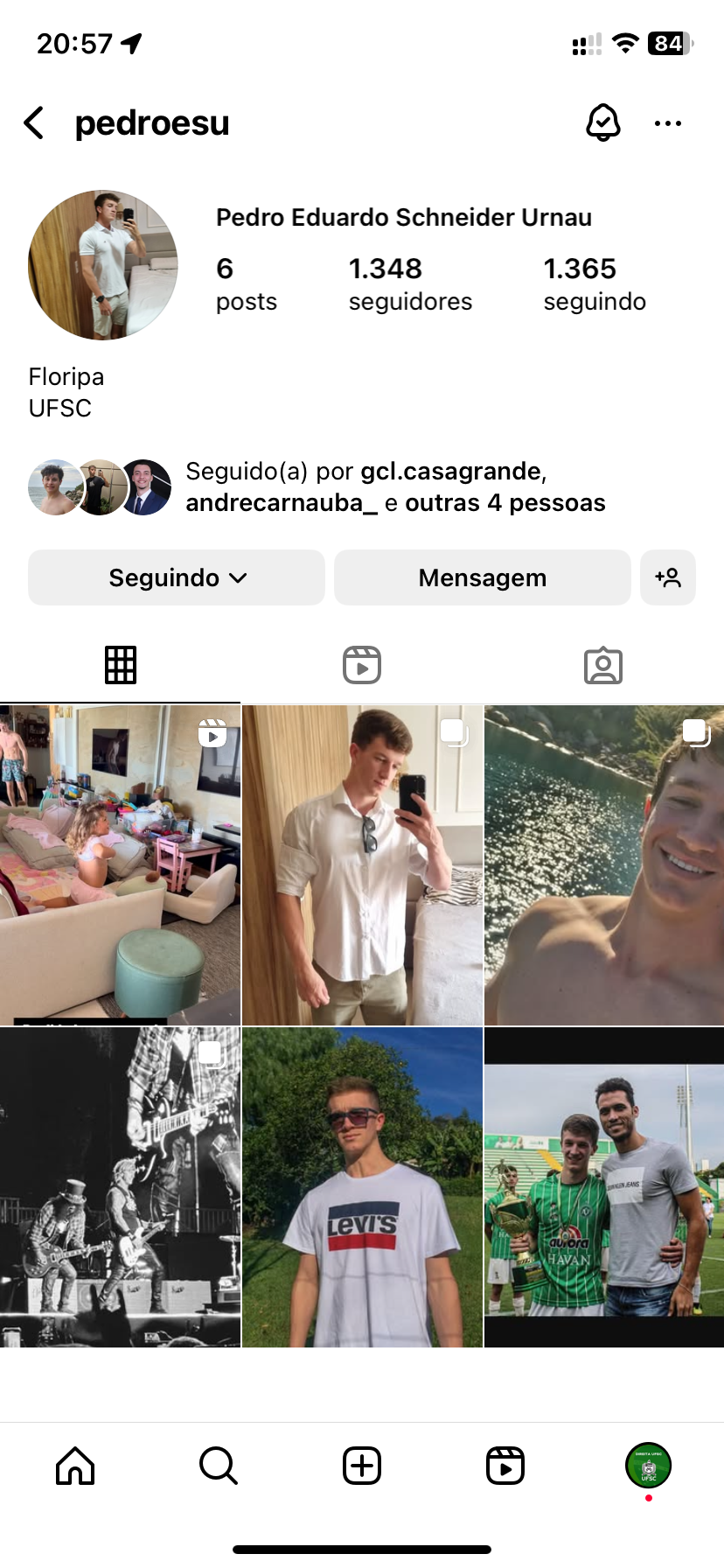Screen dimensions: 724x1568
Task: Switch to the Reels tab
Action: [362, 665]
